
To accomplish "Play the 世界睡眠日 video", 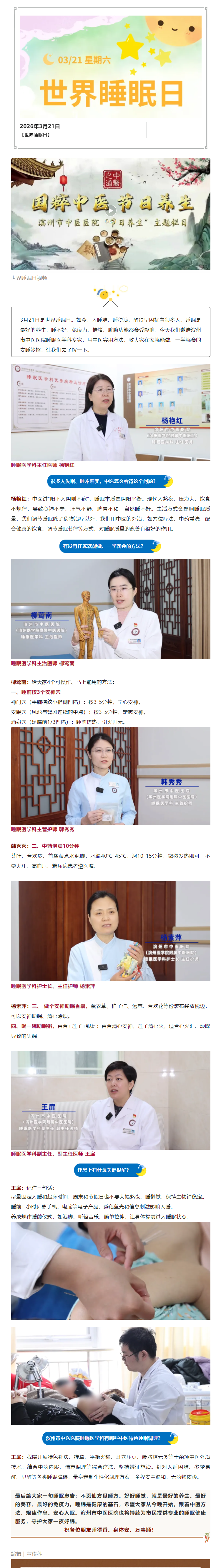I will click(x=111, y=211).
